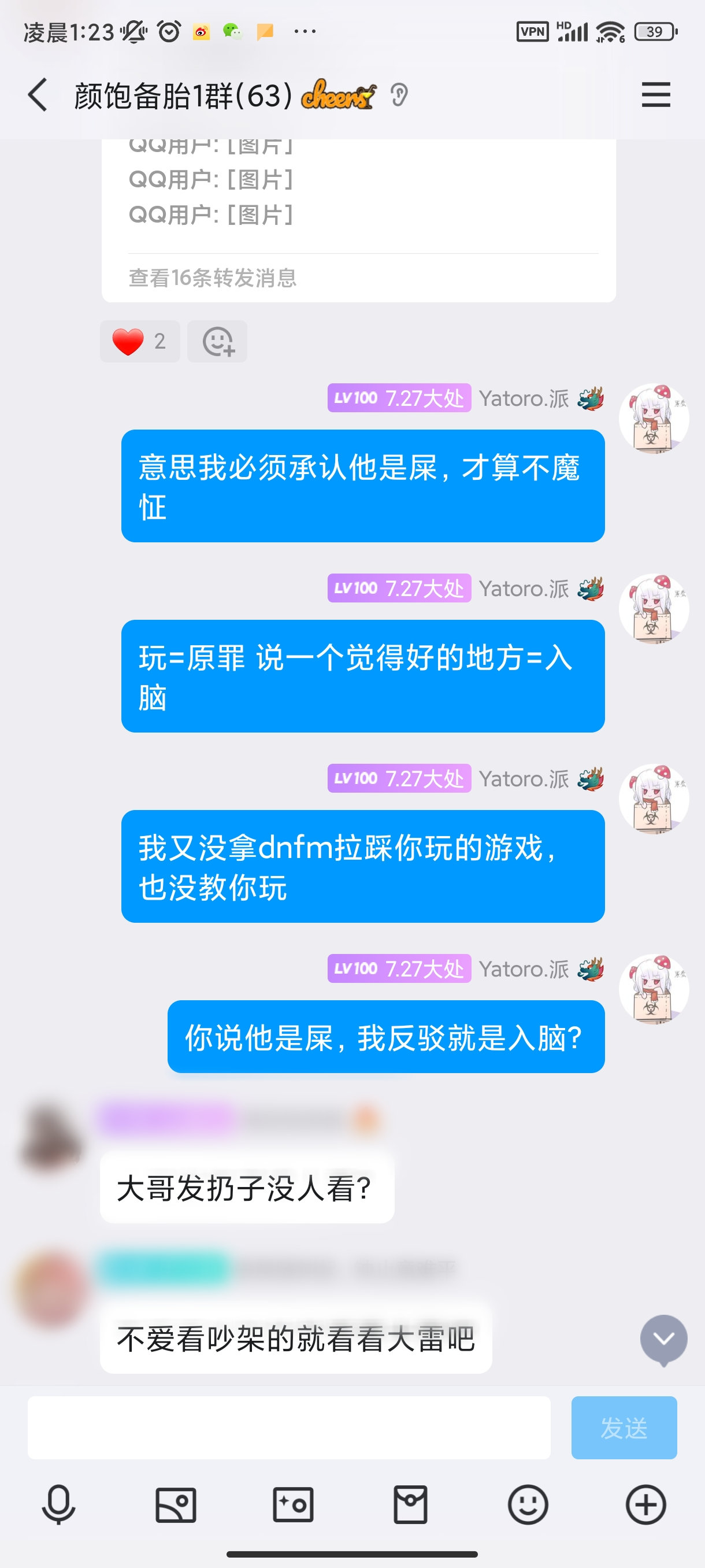This screenshot has height=1568, width=705.
Task: Open avatar beside 意思我必须承认他是屎 message
Action: pos(654,419)
